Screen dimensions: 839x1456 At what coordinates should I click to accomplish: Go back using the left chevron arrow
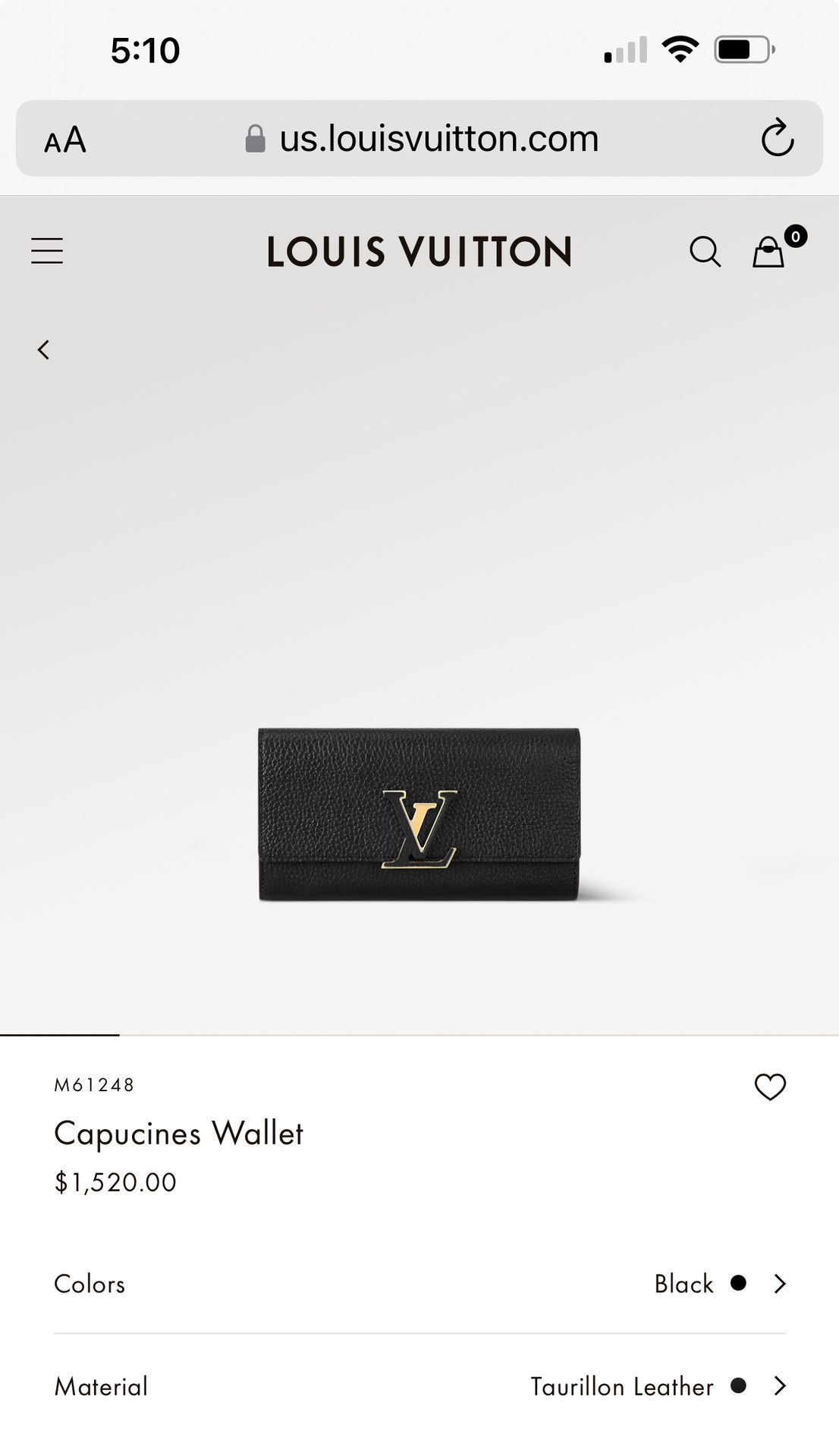tap(43, 349)
